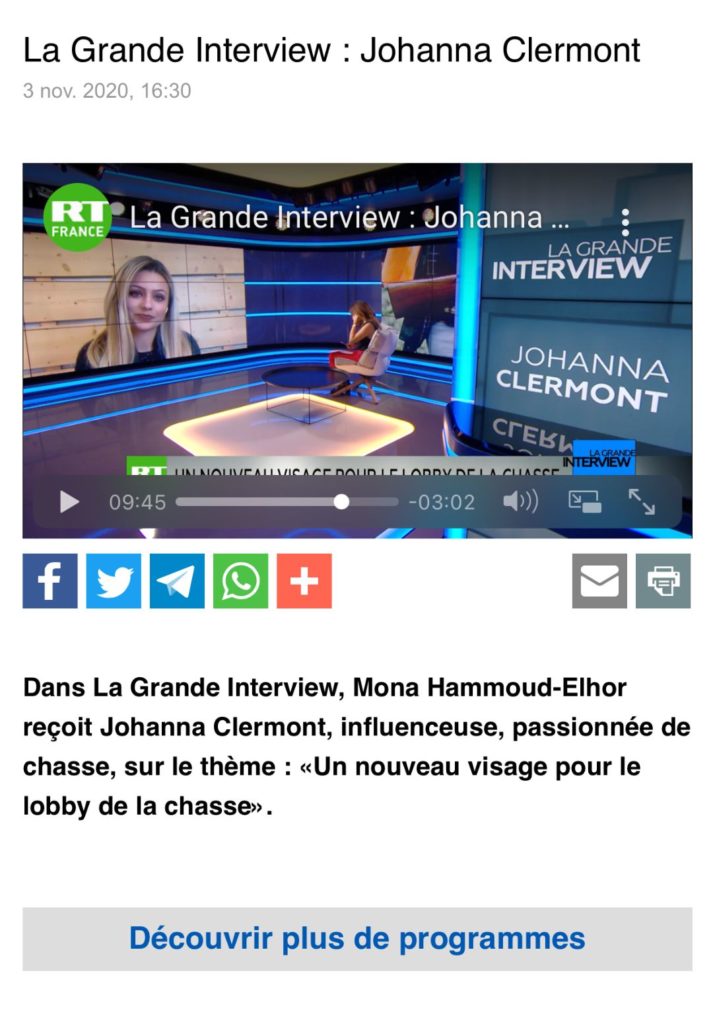Mute the video sound
Image resolution: width=713 pixels, height=1024 pixels.
(x=520, y=502)
